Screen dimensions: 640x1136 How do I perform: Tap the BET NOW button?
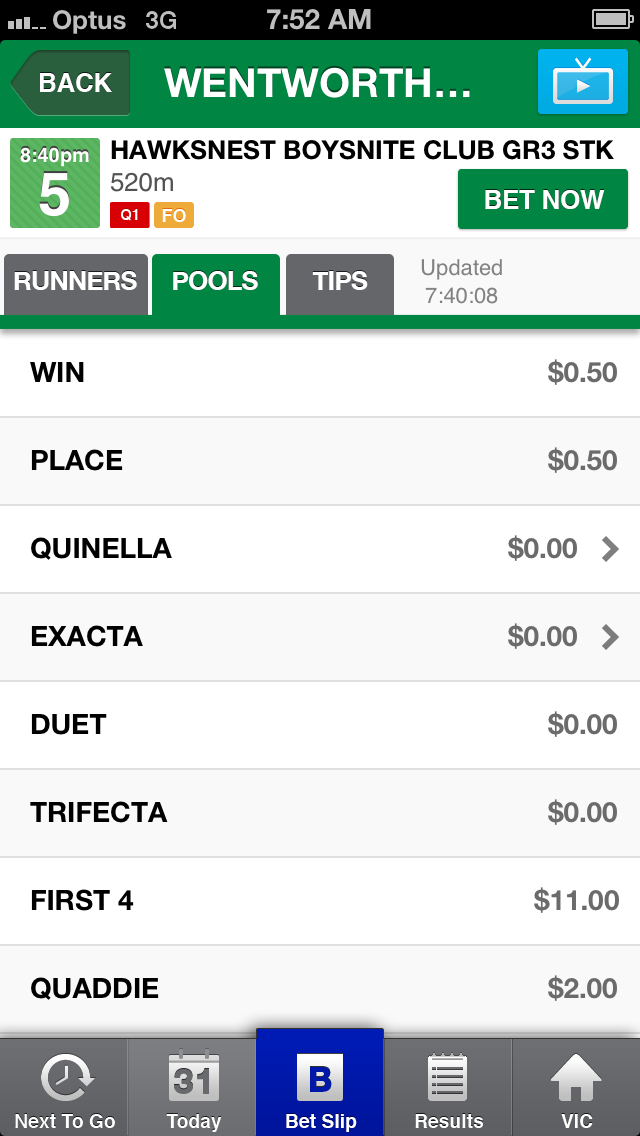click(543, 200)
